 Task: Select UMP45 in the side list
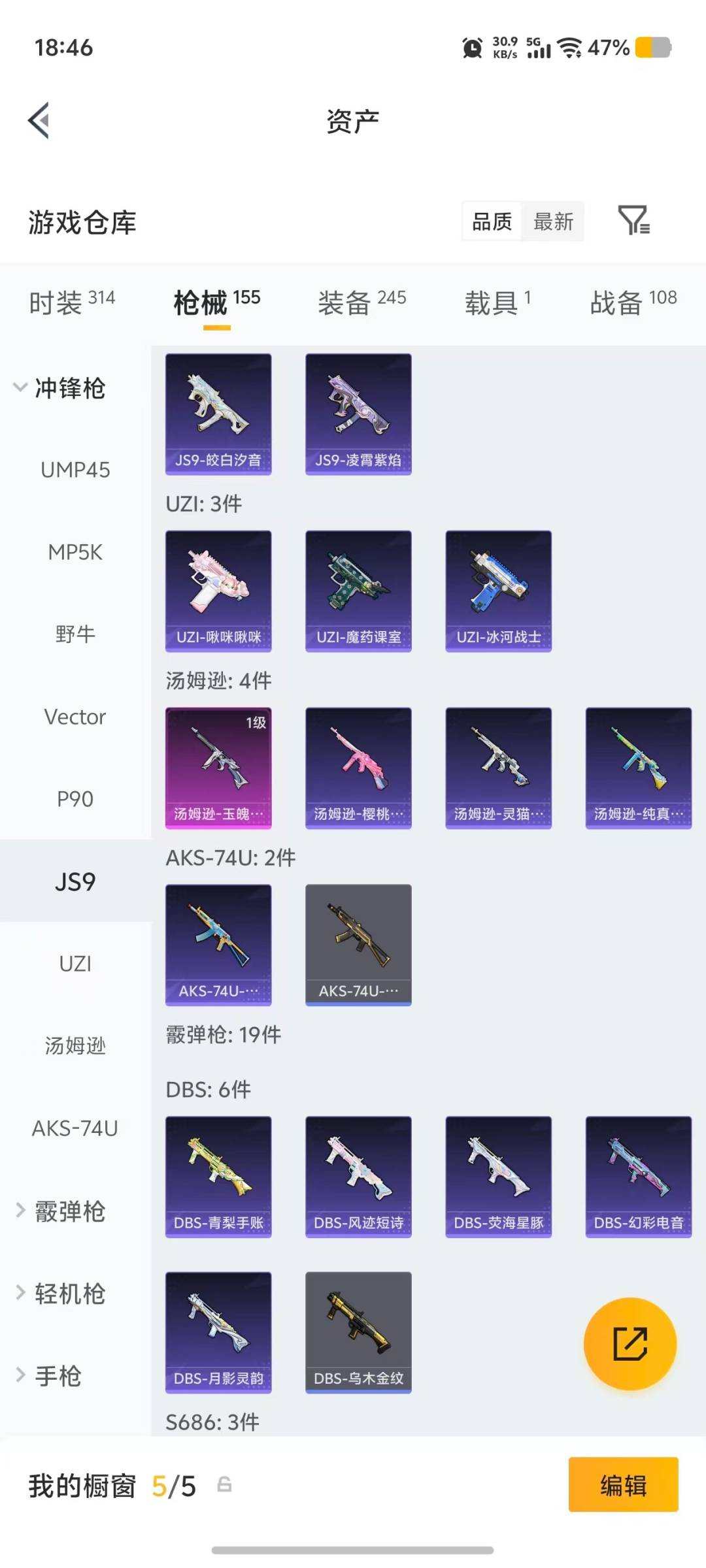coord(75,470)
